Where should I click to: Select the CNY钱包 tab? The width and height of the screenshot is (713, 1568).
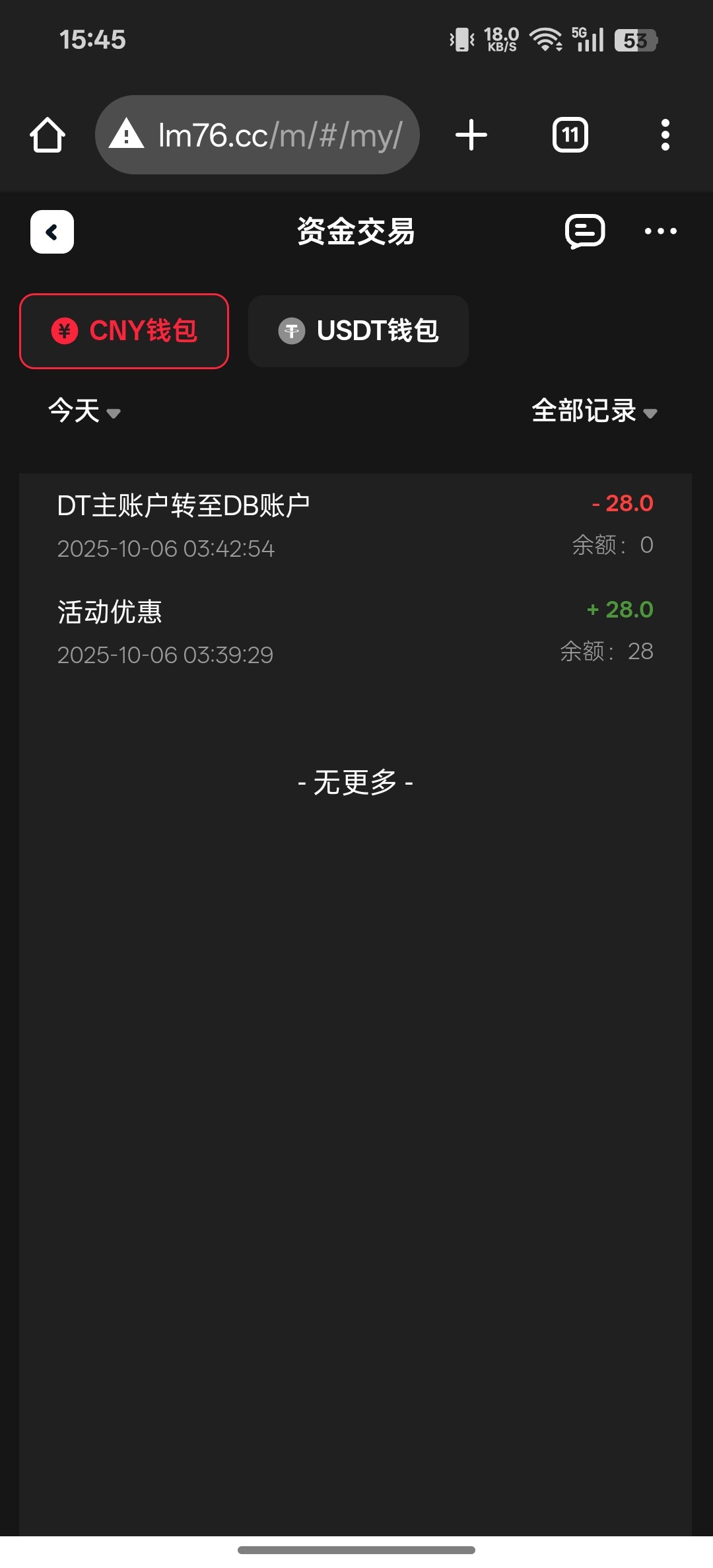pos(124,331)
